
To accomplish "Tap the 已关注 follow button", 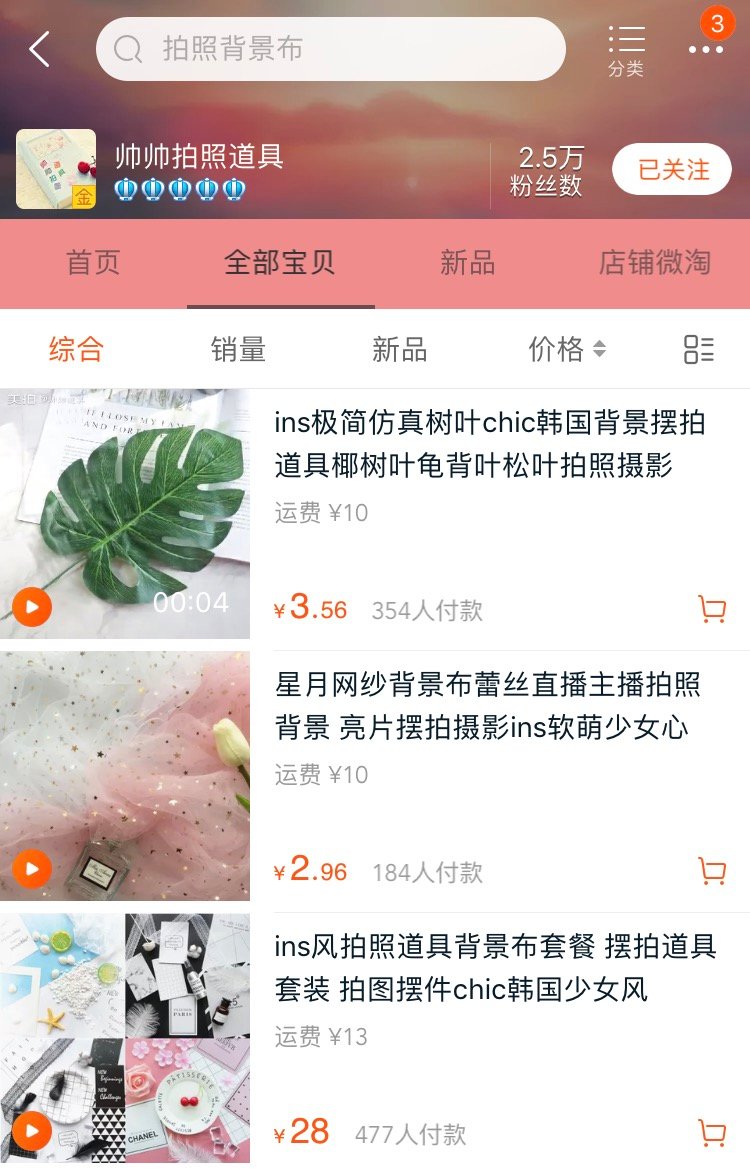I will tap(672, 170).
